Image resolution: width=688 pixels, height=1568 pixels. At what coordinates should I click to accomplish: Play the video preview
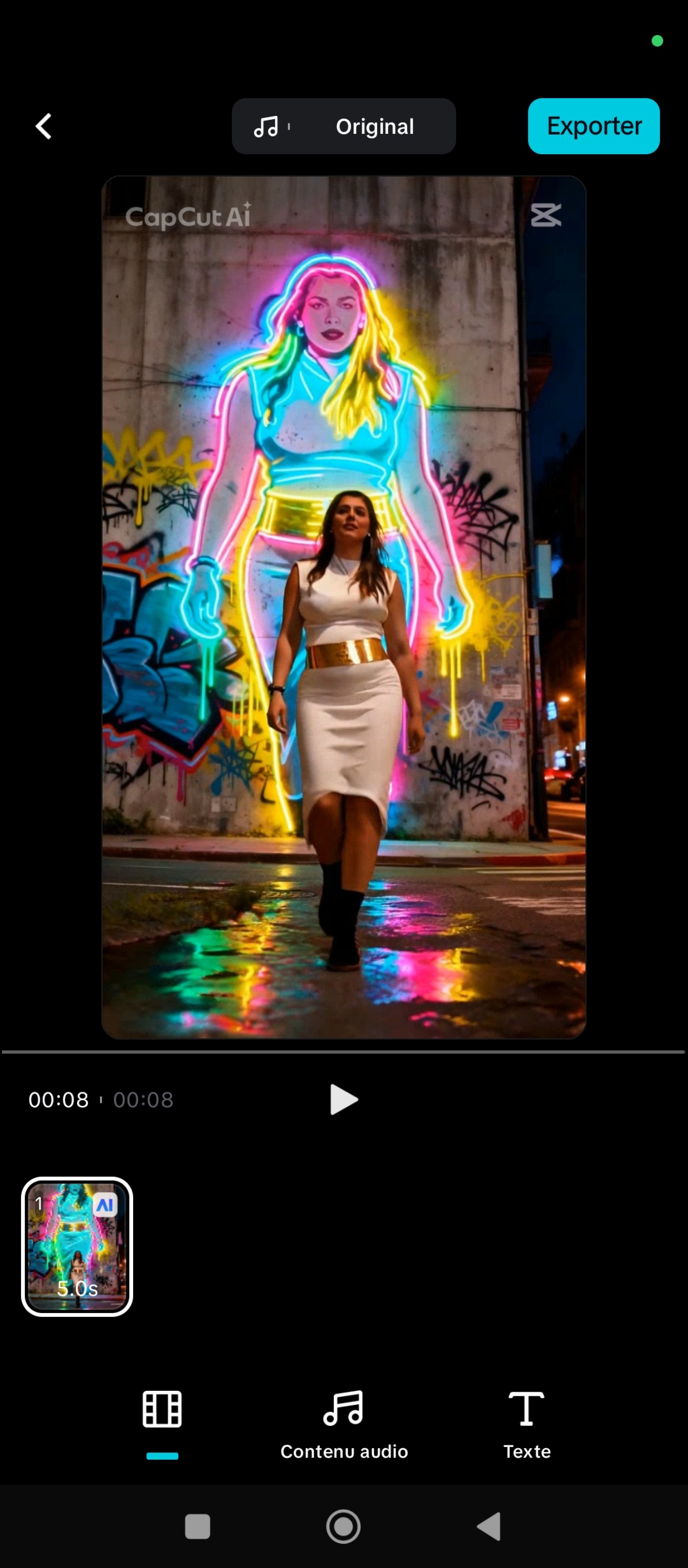(343, 1099)
